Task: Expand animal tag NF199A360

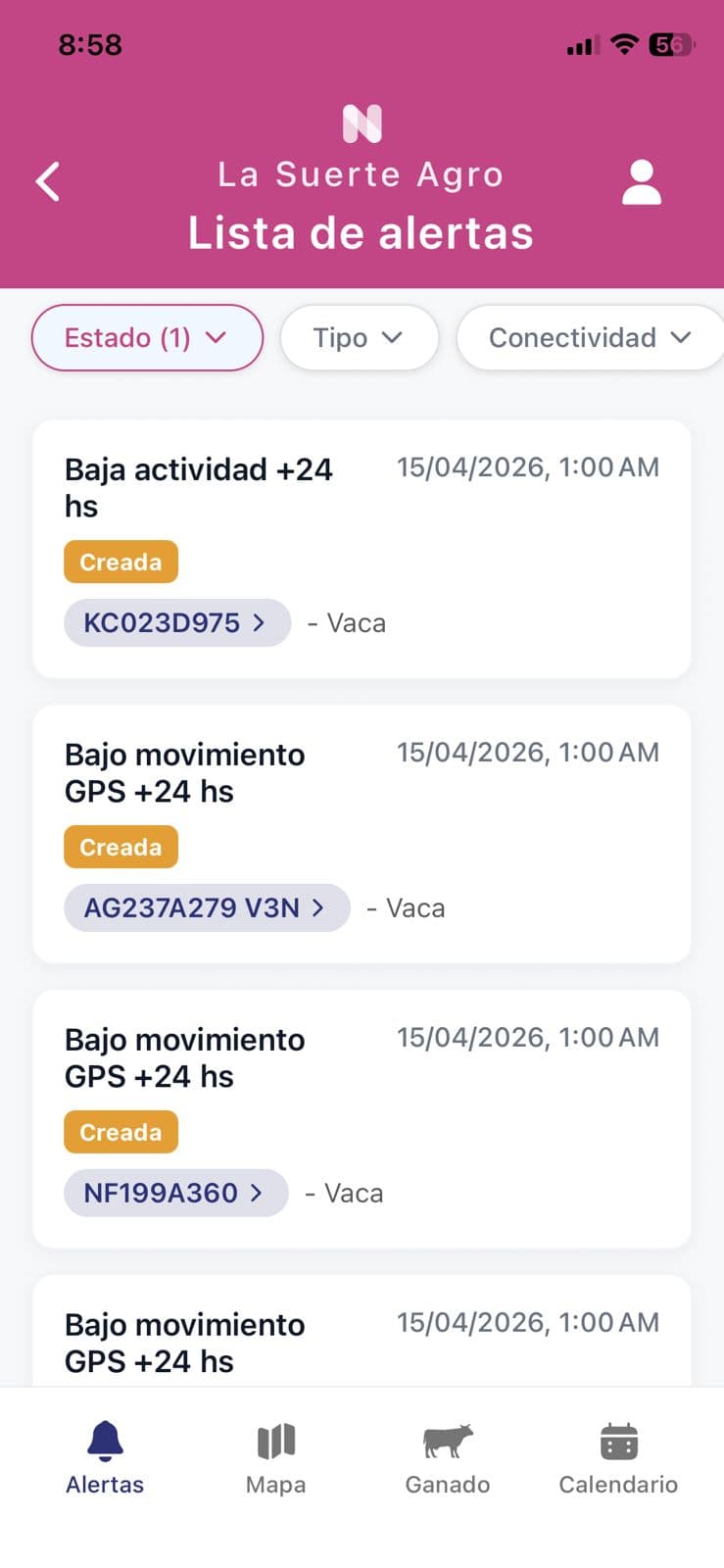Action: click(x=175, y=1193)
